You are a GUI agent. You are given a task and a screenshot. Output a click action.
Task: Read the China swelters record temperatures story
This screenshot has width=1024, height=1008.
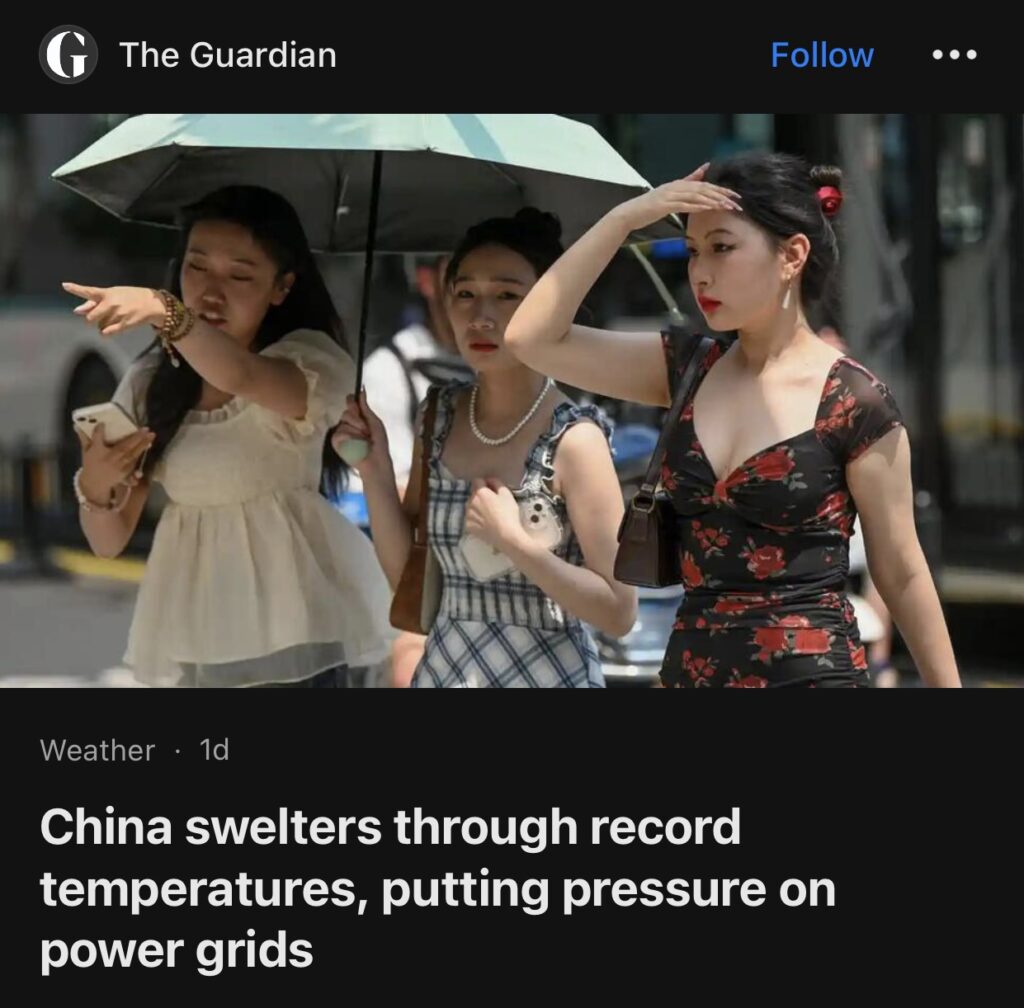(x=438, y=888)
